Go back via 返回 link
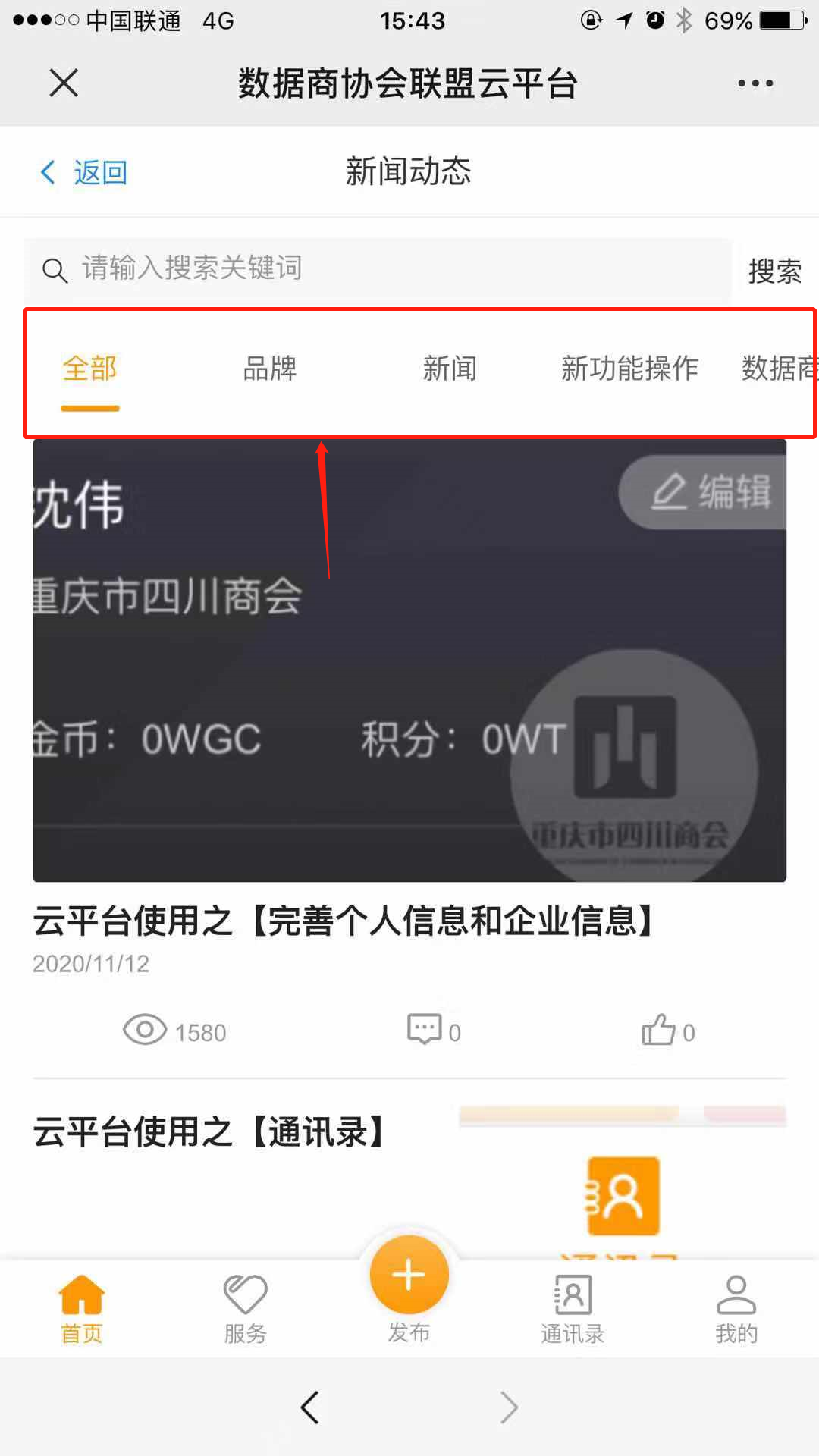 [84, 172]
